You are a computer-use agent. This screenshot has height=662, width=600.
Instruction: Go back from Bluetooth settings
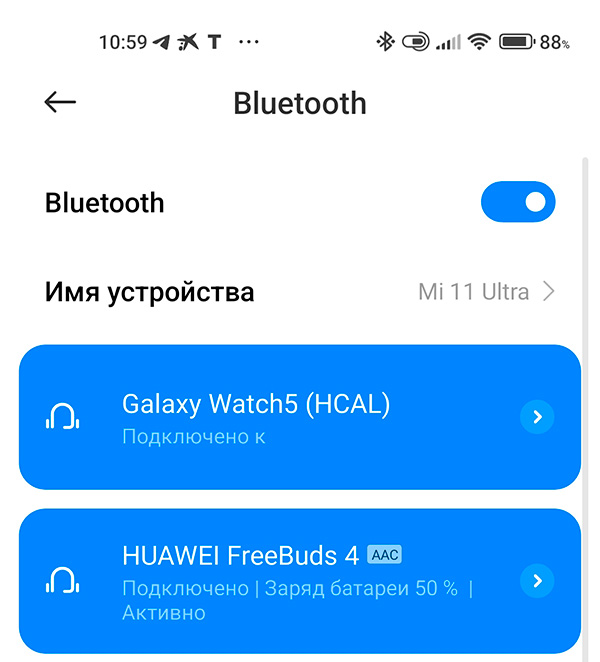click(60, 102)
